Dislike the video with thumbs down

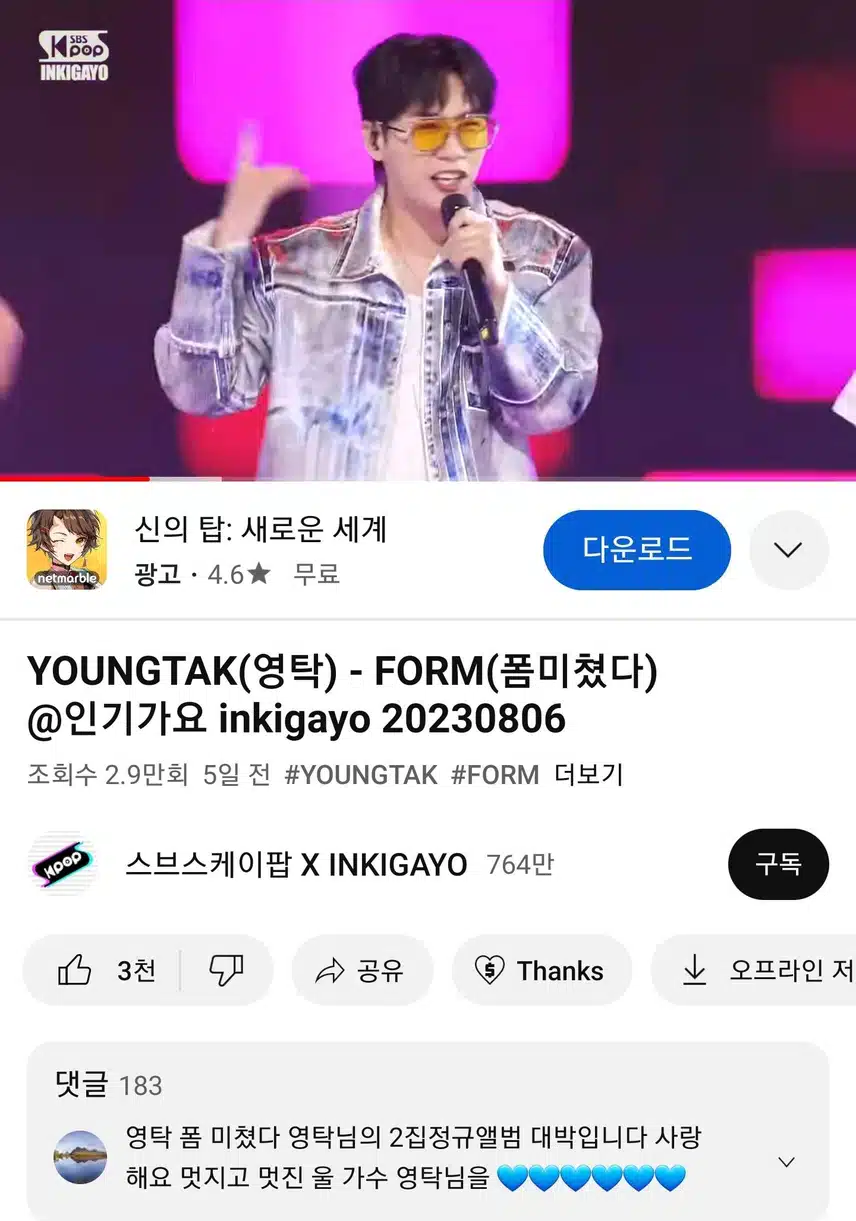226,970
